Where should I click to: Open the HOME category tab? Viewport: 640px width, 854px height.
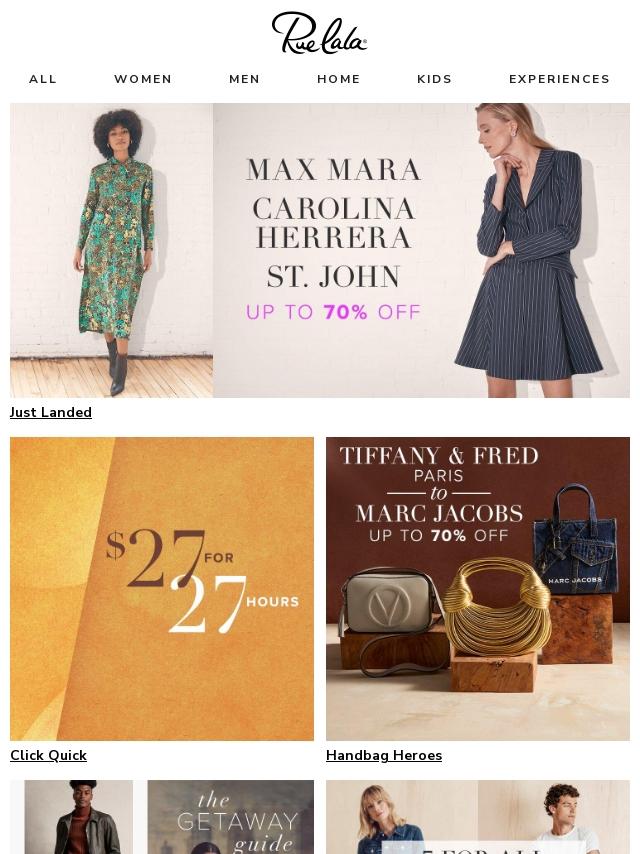click(339, 79)
